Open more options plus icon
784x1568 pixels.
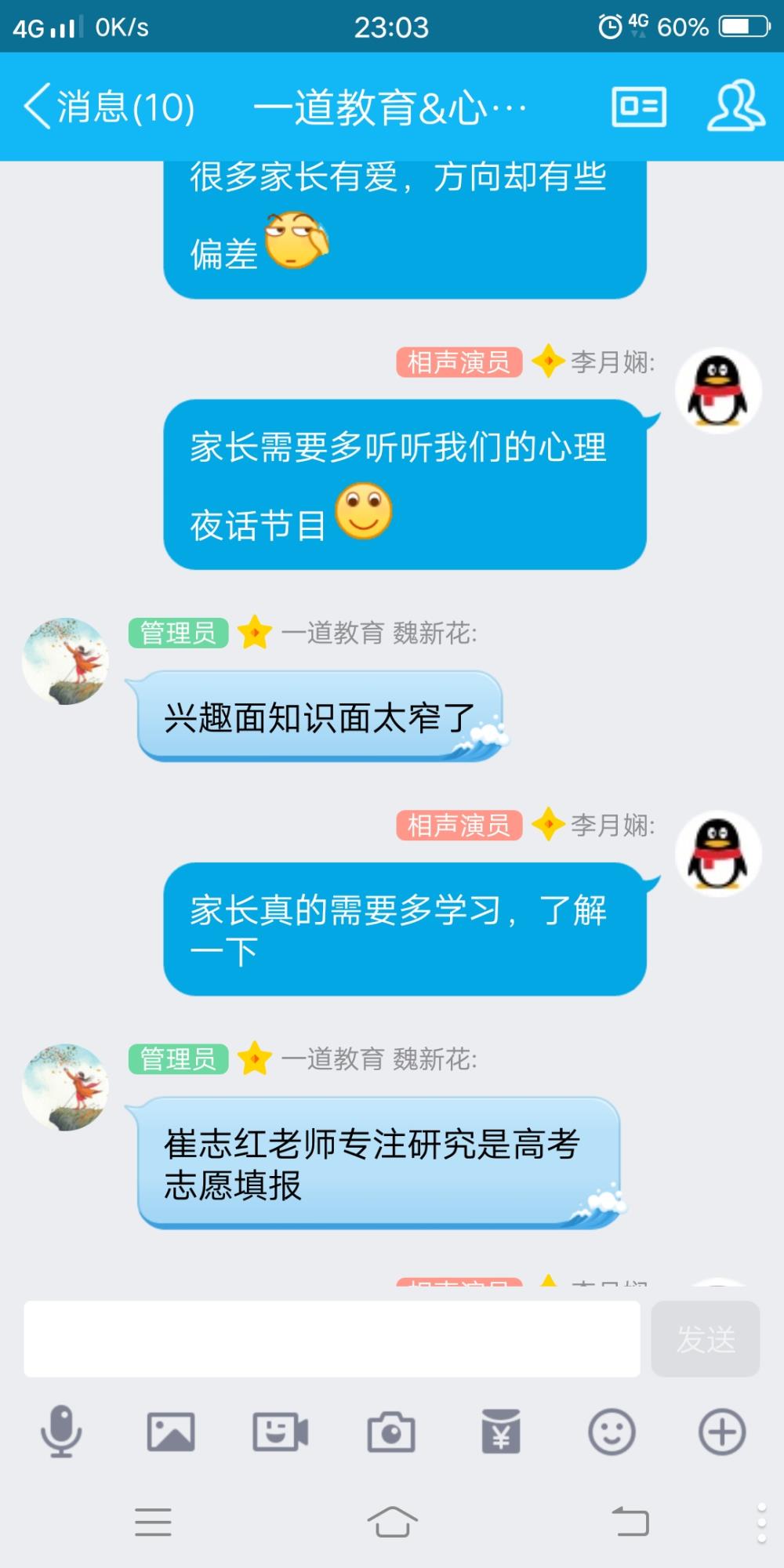722,1432
